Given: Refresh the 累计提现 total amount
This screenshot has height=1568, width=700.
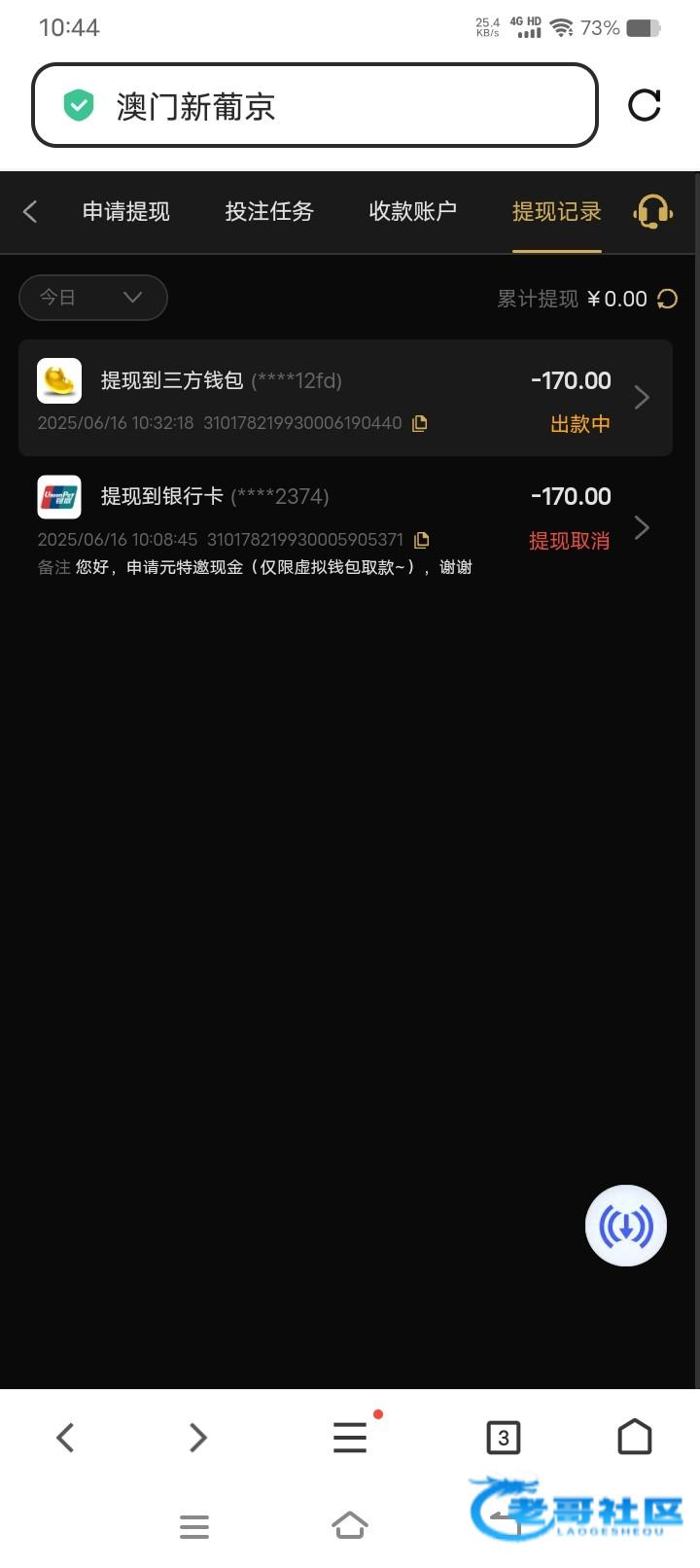Looking at the screenshot, I should click(x=668, y=299).
